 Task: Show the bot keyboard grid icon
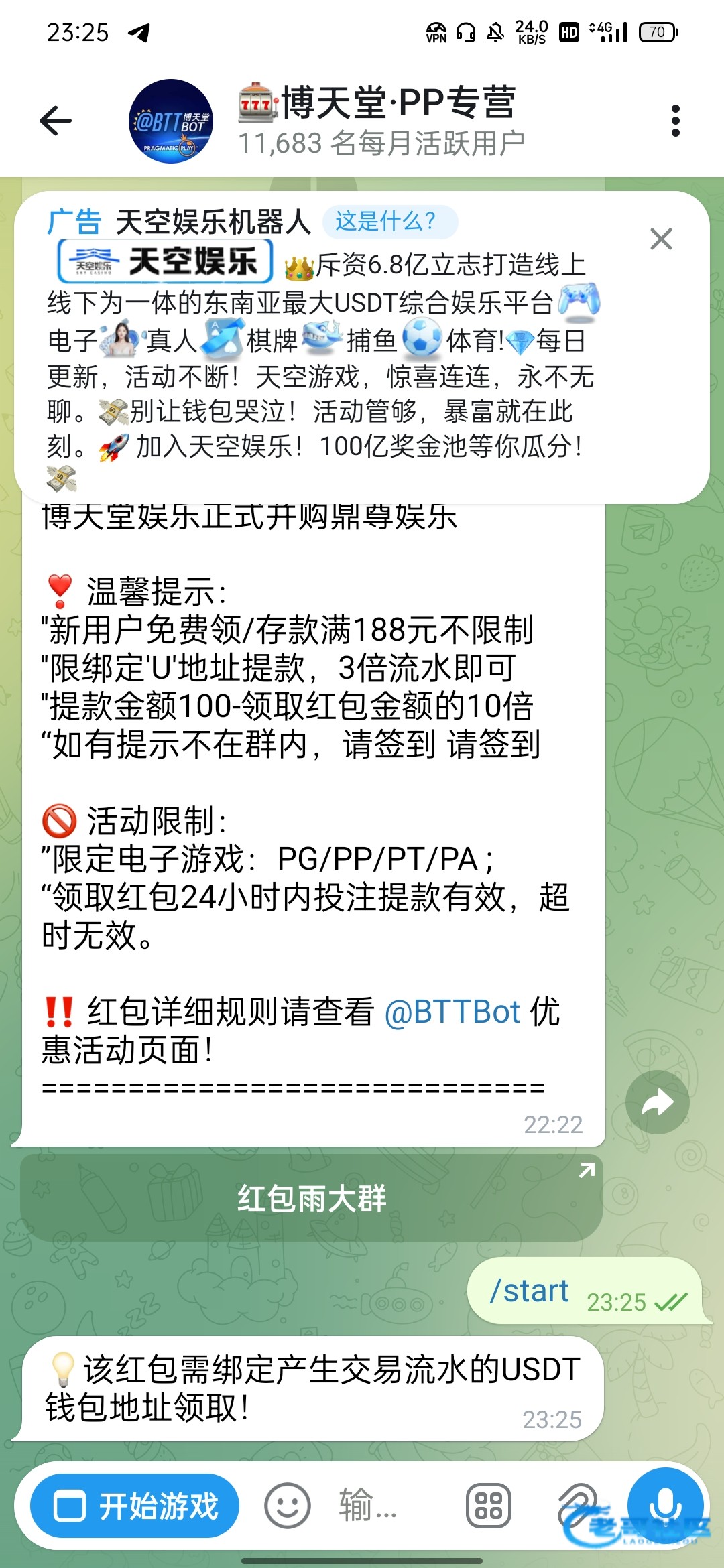[488, 1506]
